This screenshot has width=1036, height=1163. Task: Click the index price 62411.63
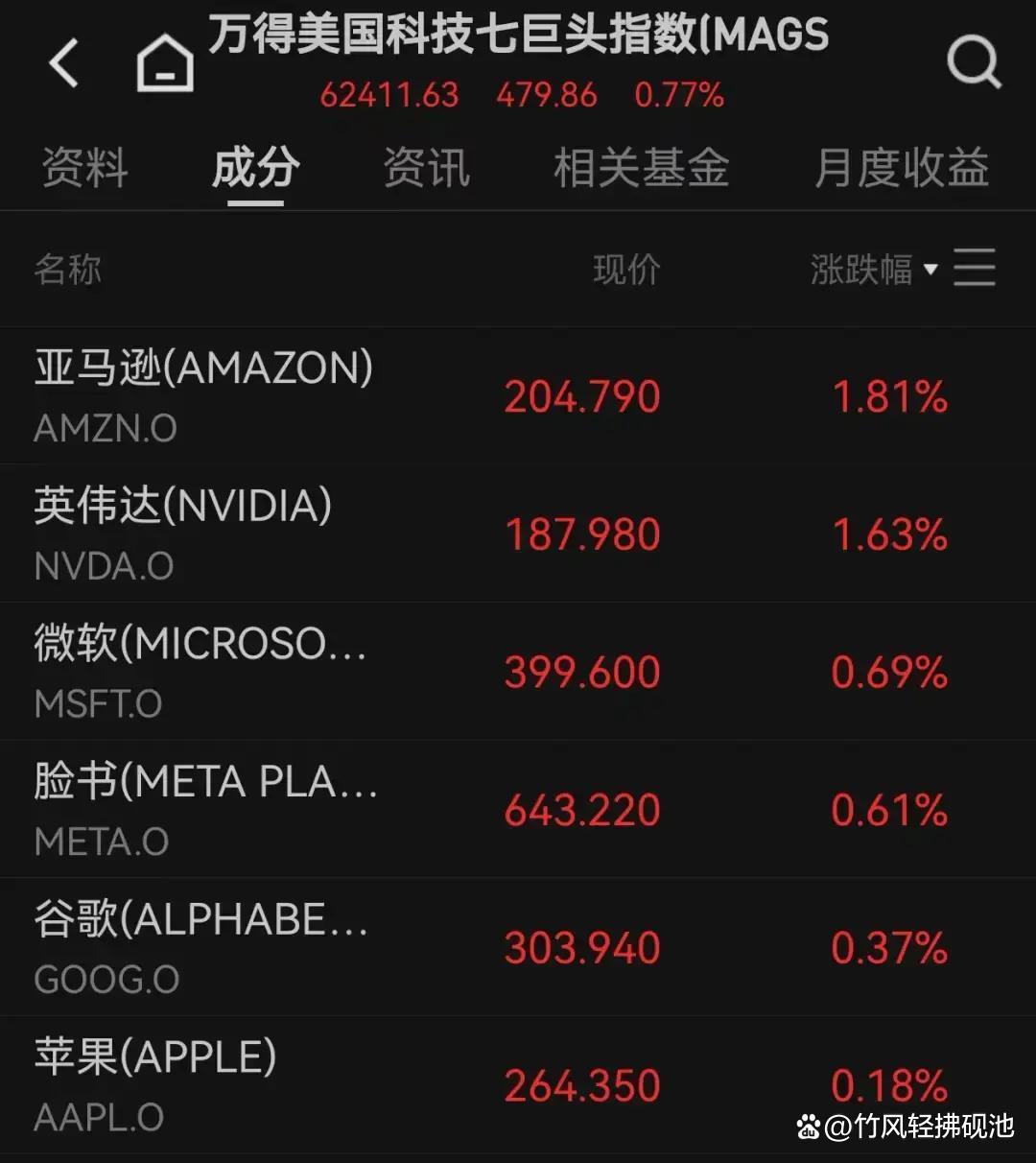pos(388,95)
